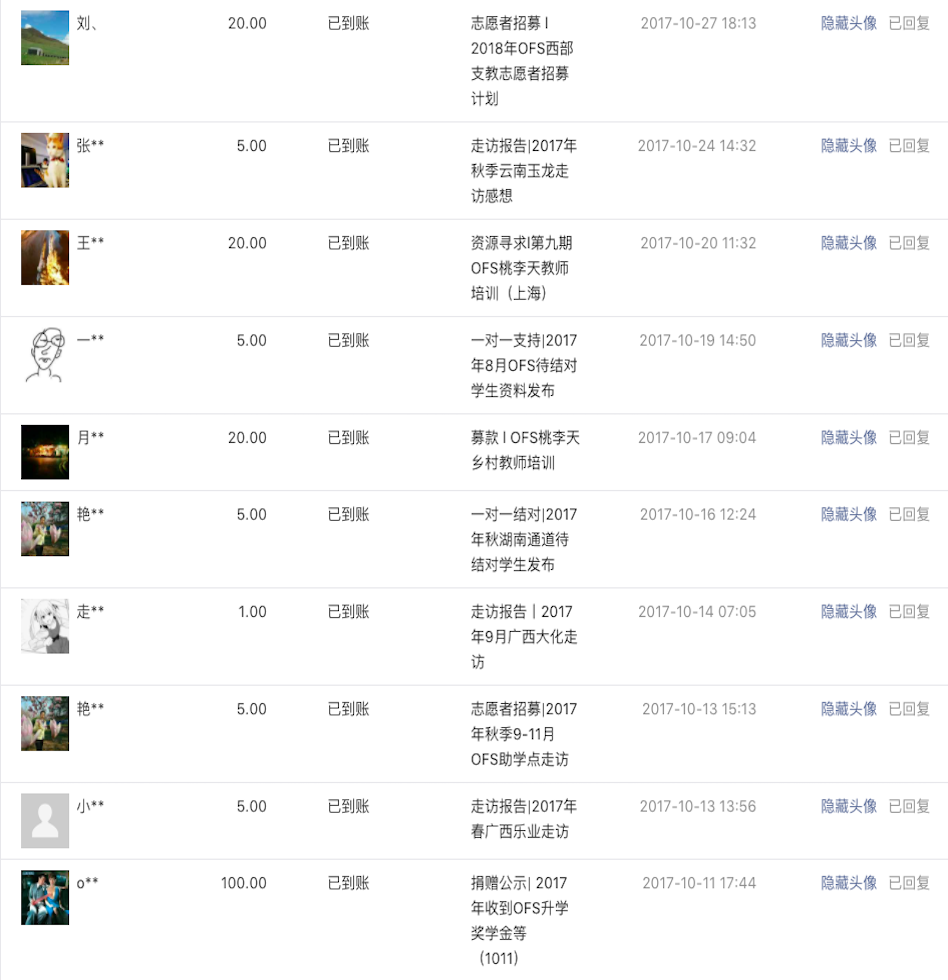Hide avatar for donor 小**

pyautogui.click(x=848, y=806)
